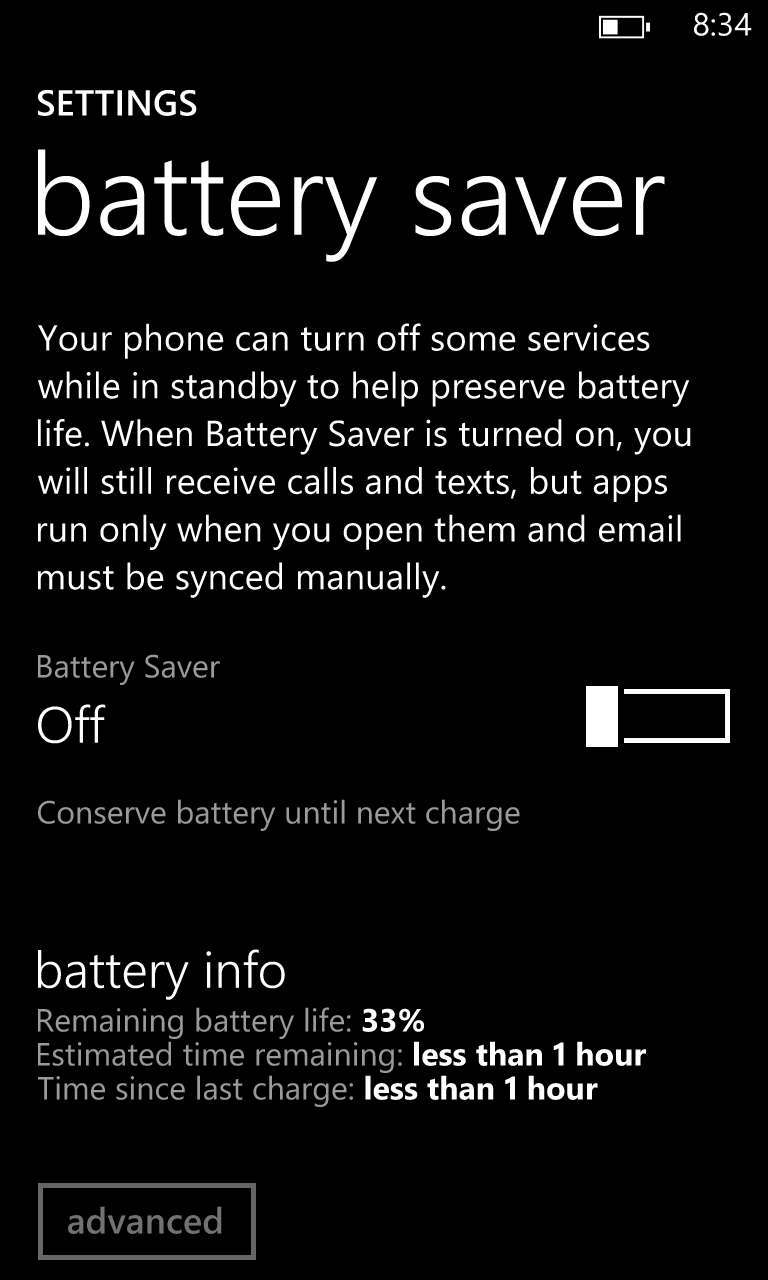Open the advanced battery saver options
The width and height of the screenshot is (768, 1280).
point(147,1221)
